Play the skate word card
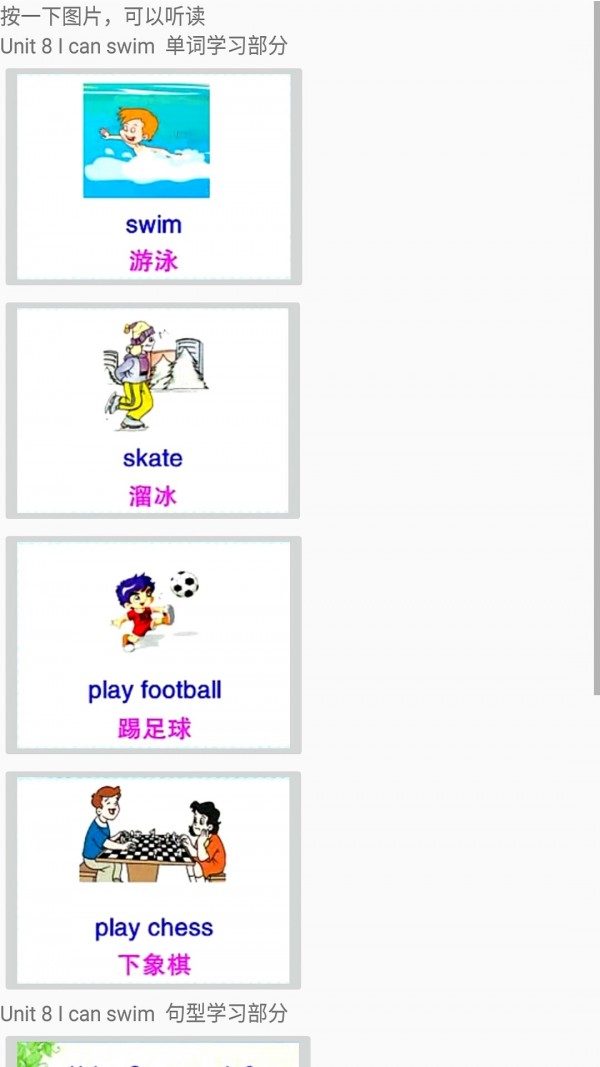The height and width of the screenshot is (1067, 600). tap(153, 410)
